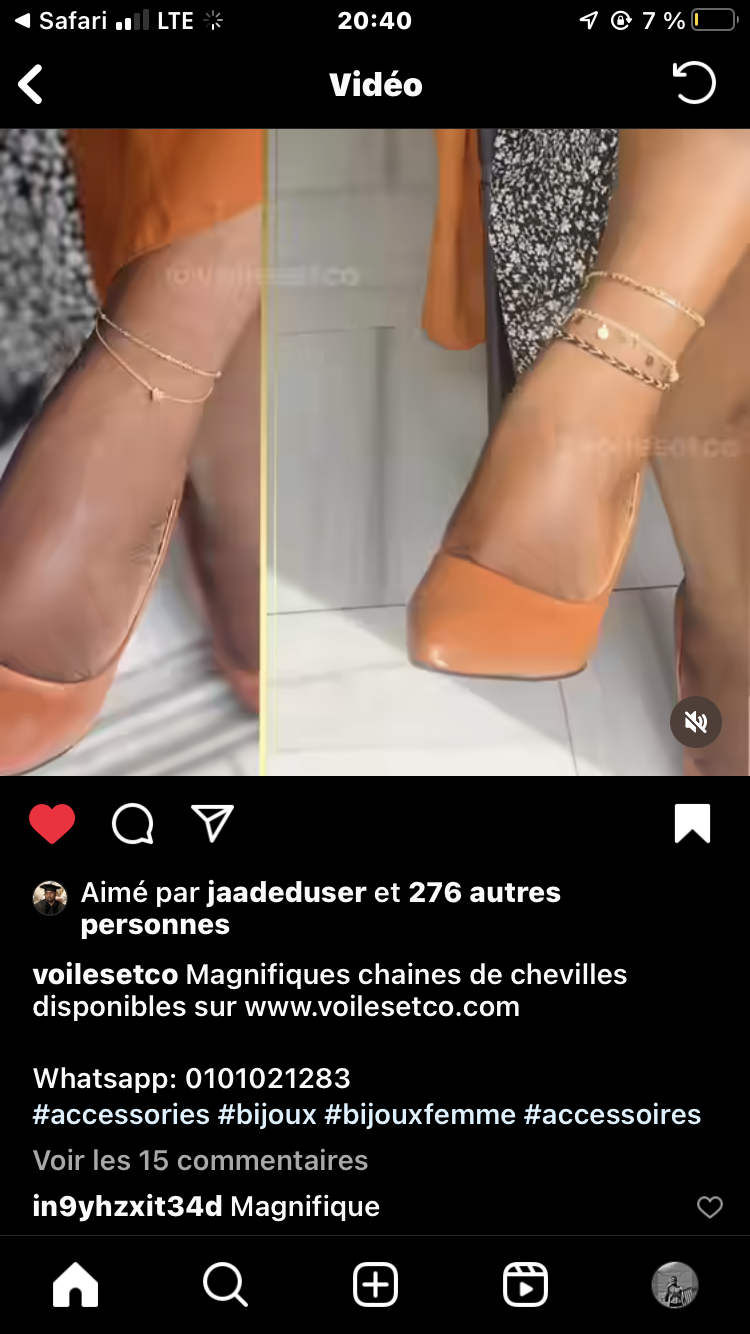Open the voilesetco profile from the caption

(105, 974)
